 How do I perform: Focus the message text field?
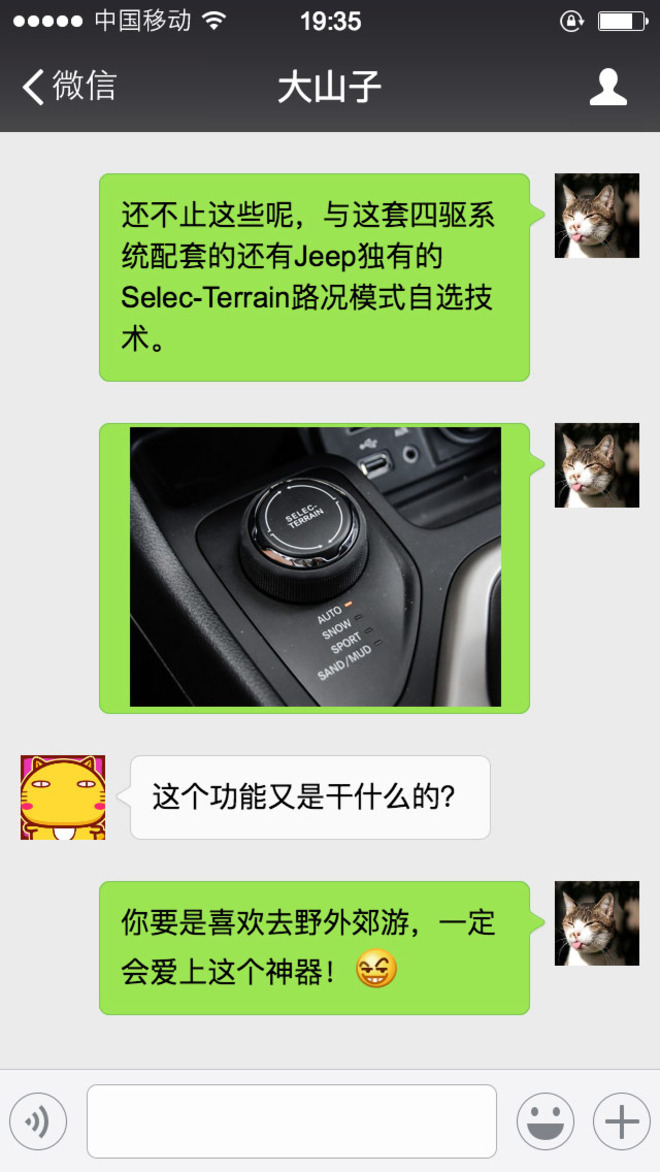pos(291,1121)
